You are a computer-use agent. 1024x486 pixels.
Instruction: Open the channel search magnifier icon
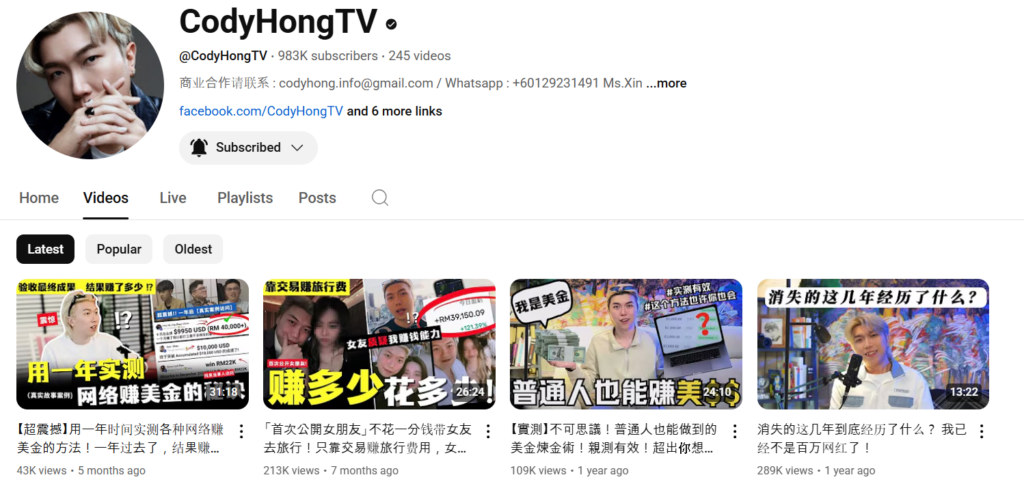coord(380,198)
